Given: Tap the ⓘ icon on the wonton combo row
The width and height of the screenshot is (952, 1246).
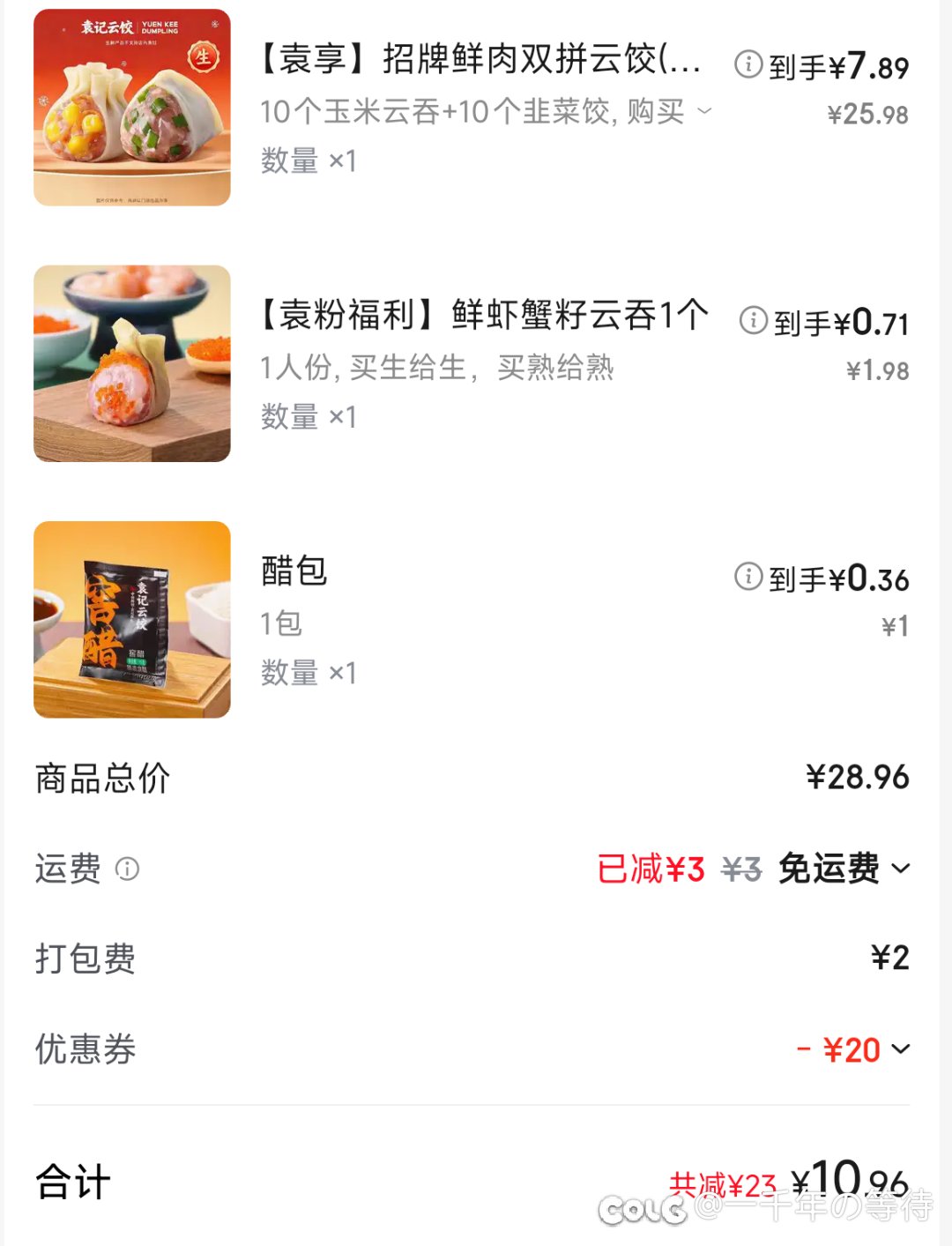Looking at the screenshot, I should click(x=748, y=65).
